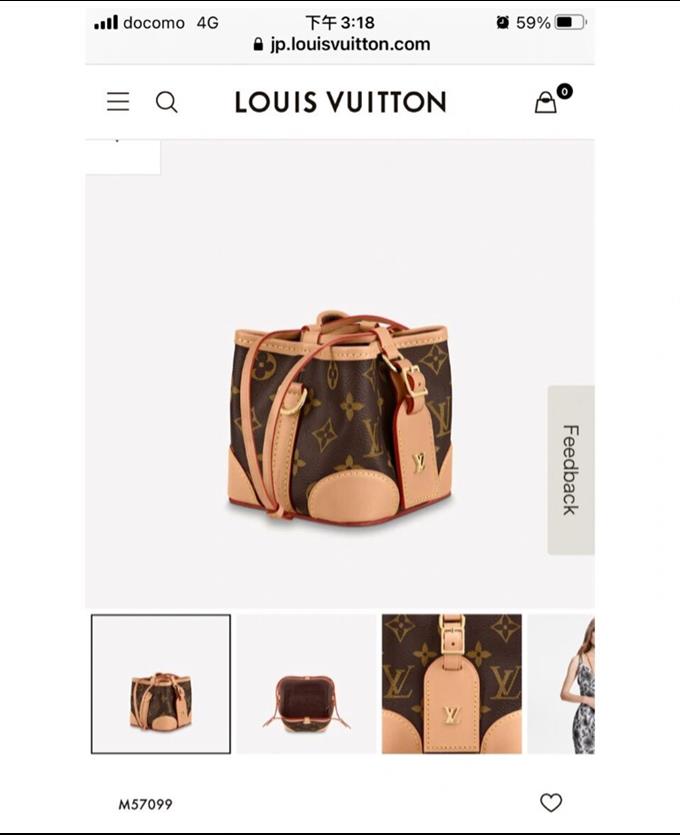Viewport: 680px width, 835px height.
Task: Open the shopping bag
Action: 546,102
